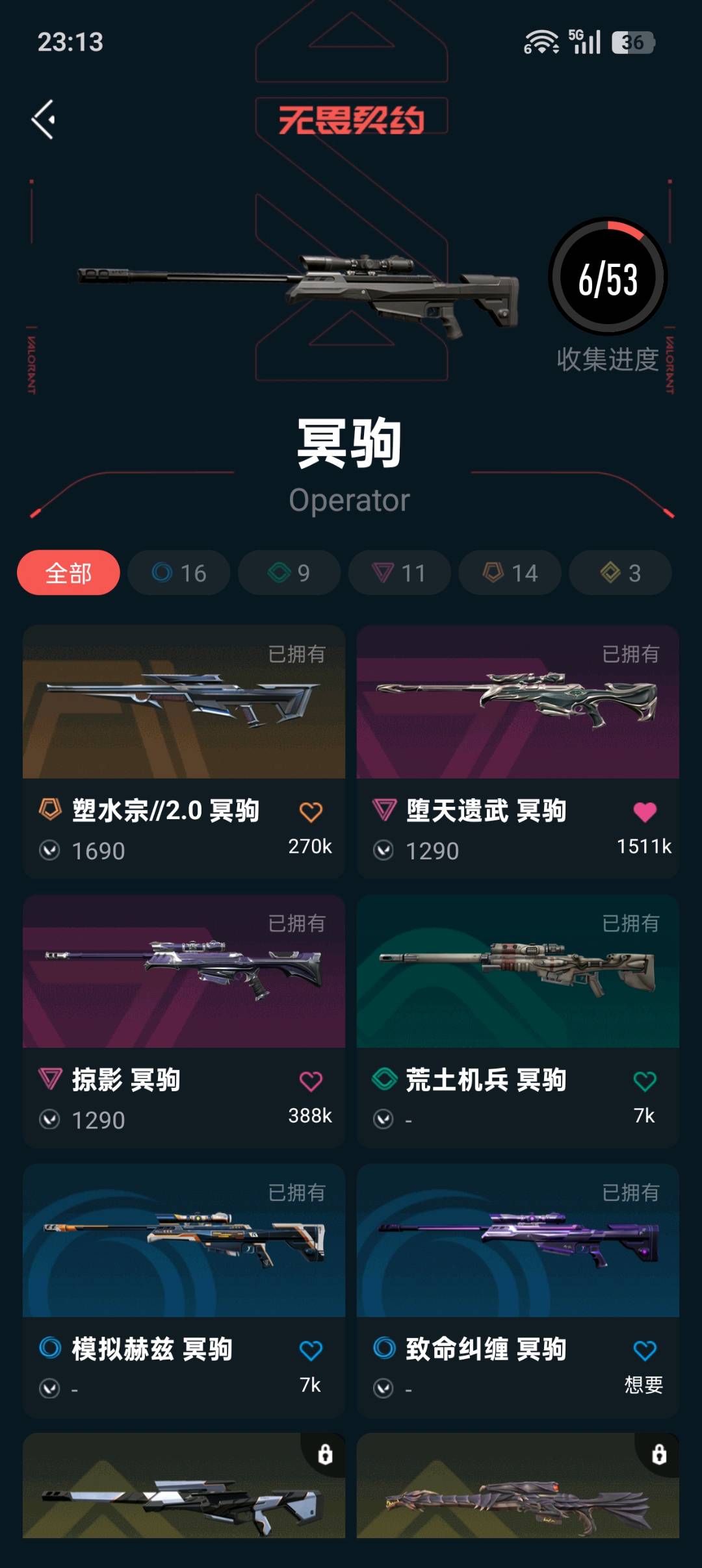The width and height of the screenshot is (702, 1568).
Task: Filter by the pink tier with 11 skins
Action: [x=400, y=573]
